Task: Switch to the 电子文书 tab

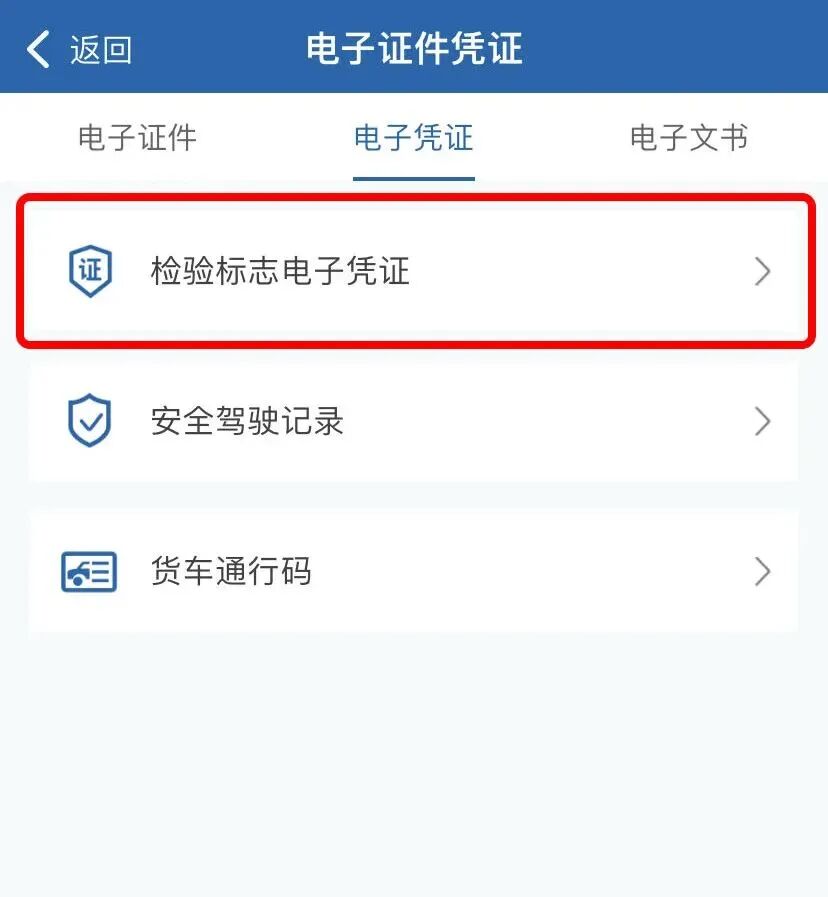Action: coord(688,138)
